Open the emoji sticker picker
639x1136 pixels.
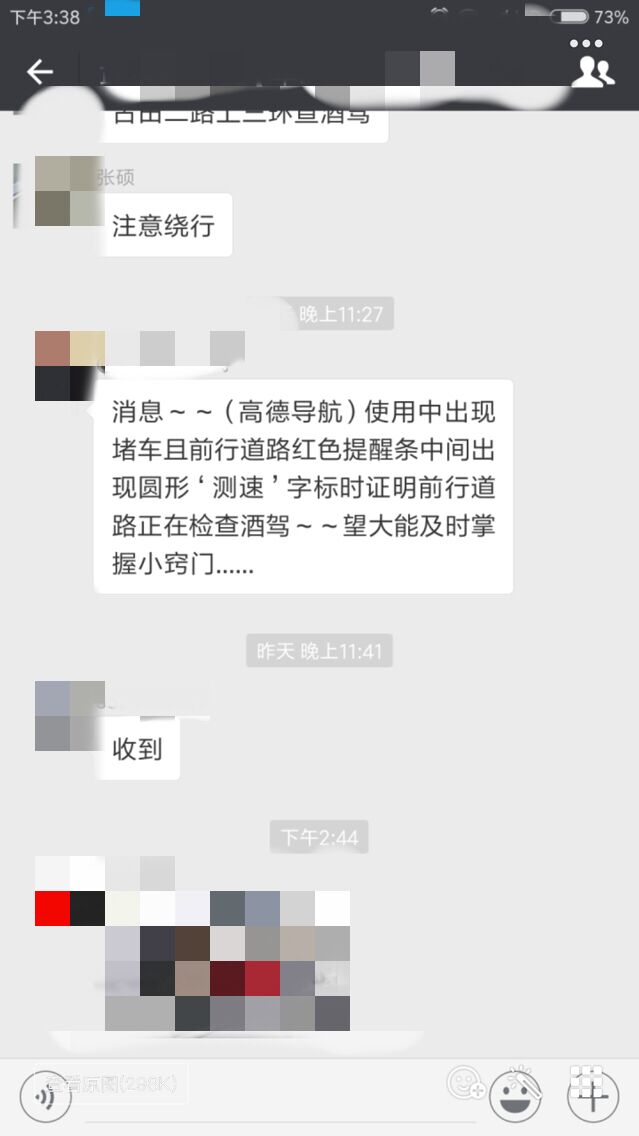point(515,1096)
